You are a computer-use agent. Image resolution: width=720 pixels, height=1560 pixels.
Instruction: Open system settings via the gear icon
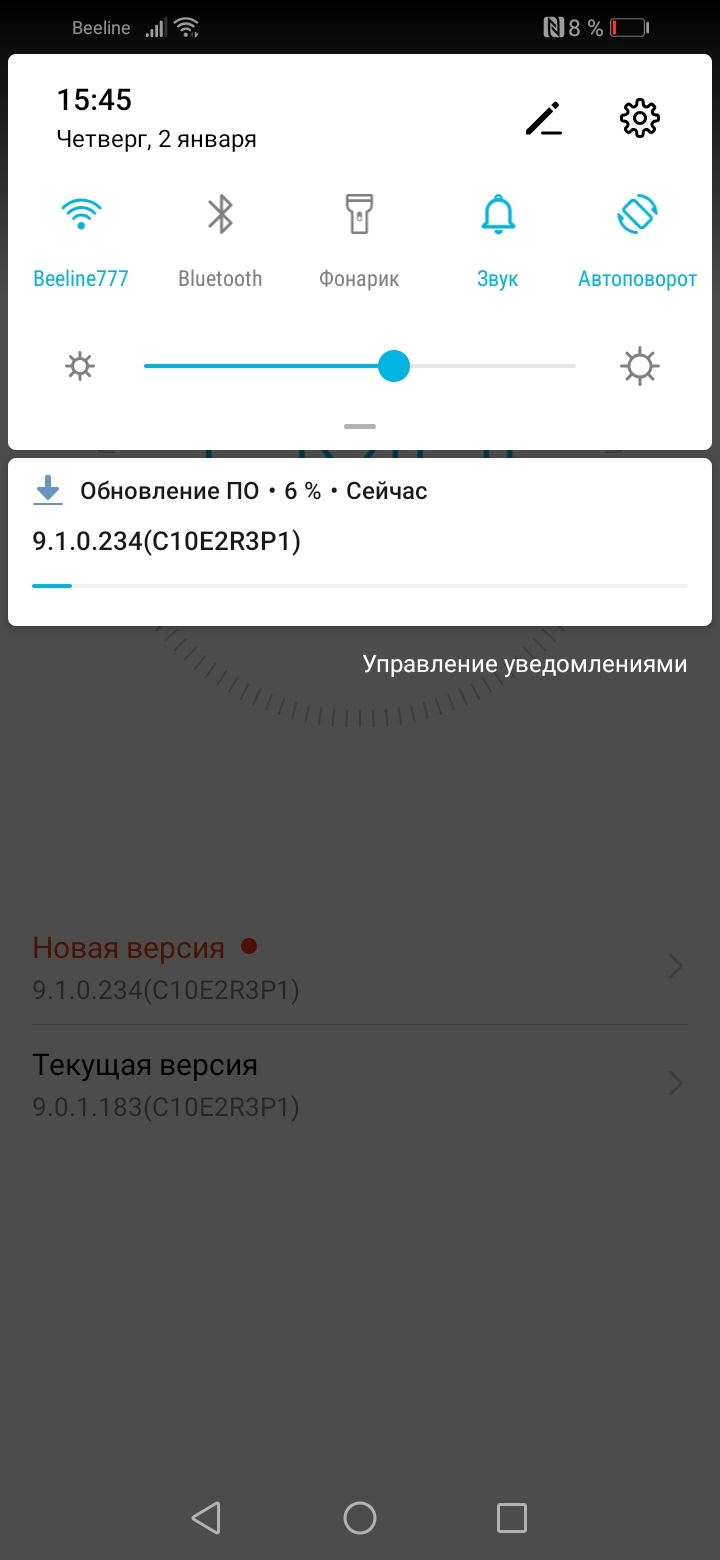[640, 119]
